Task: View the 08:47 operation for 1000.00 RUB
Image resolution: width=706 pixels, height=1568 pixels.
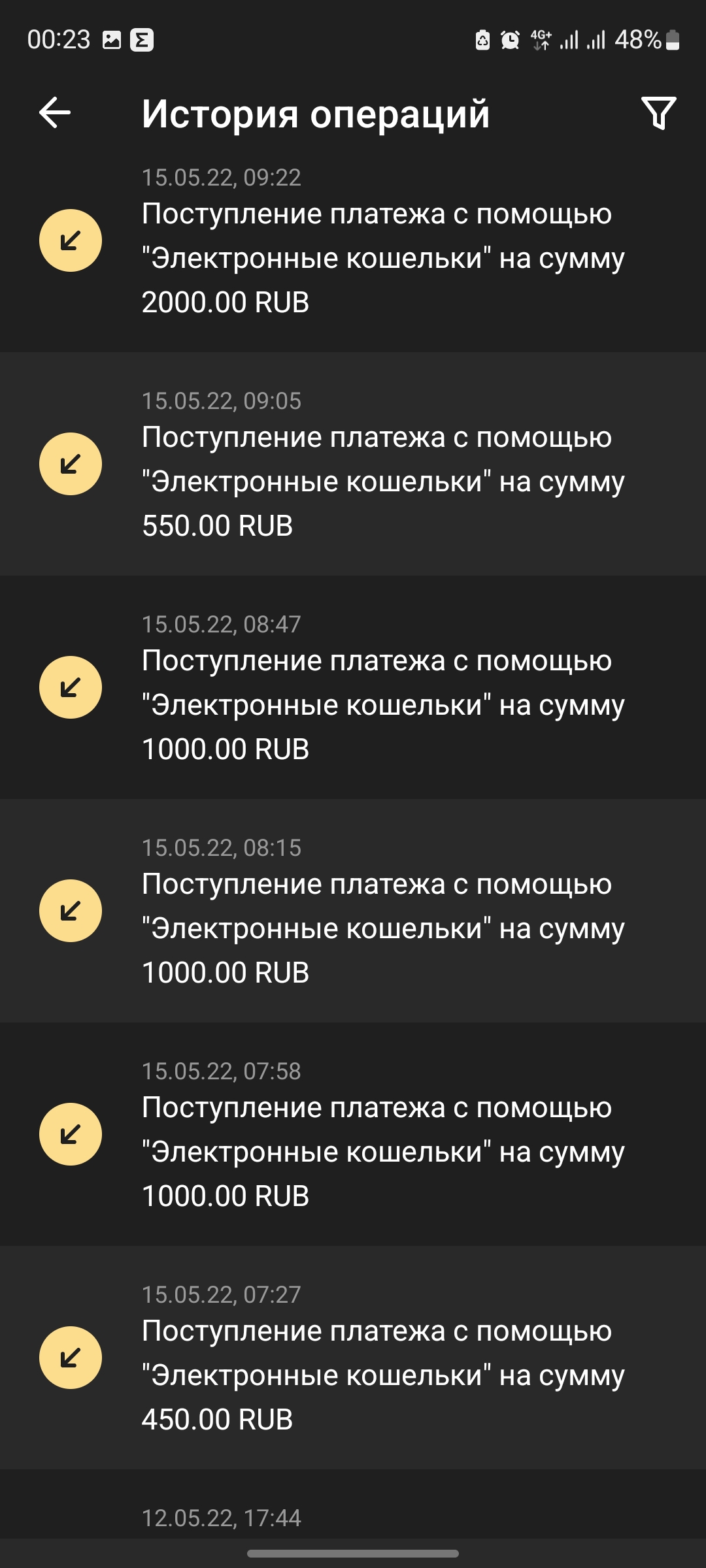Action: tap(353, 688)
